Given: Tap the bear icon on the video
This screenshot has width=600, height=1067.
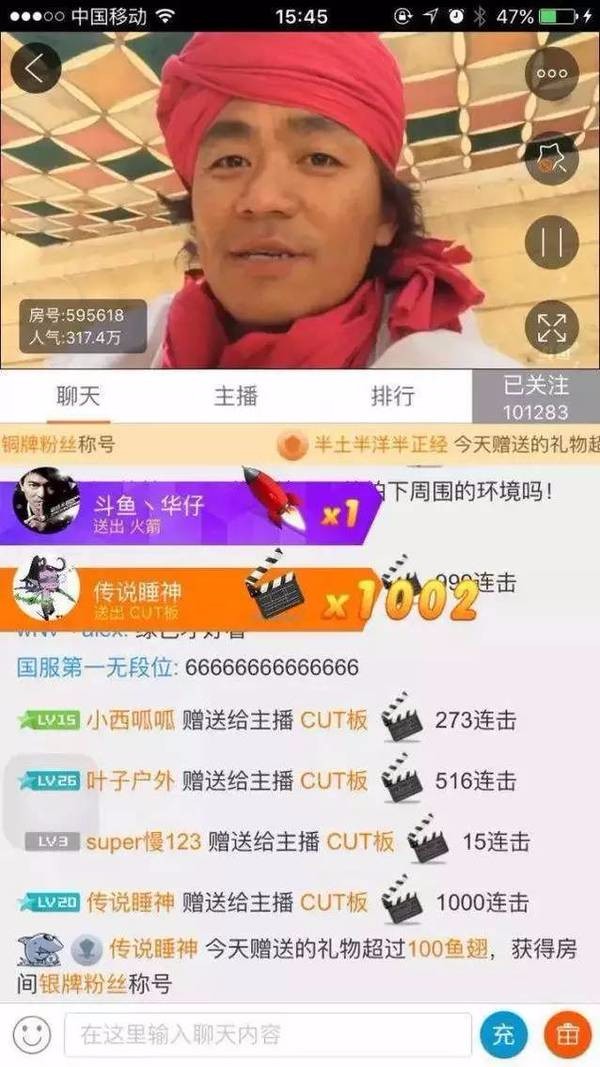Looking at the screenshot, I should point(552,157).
